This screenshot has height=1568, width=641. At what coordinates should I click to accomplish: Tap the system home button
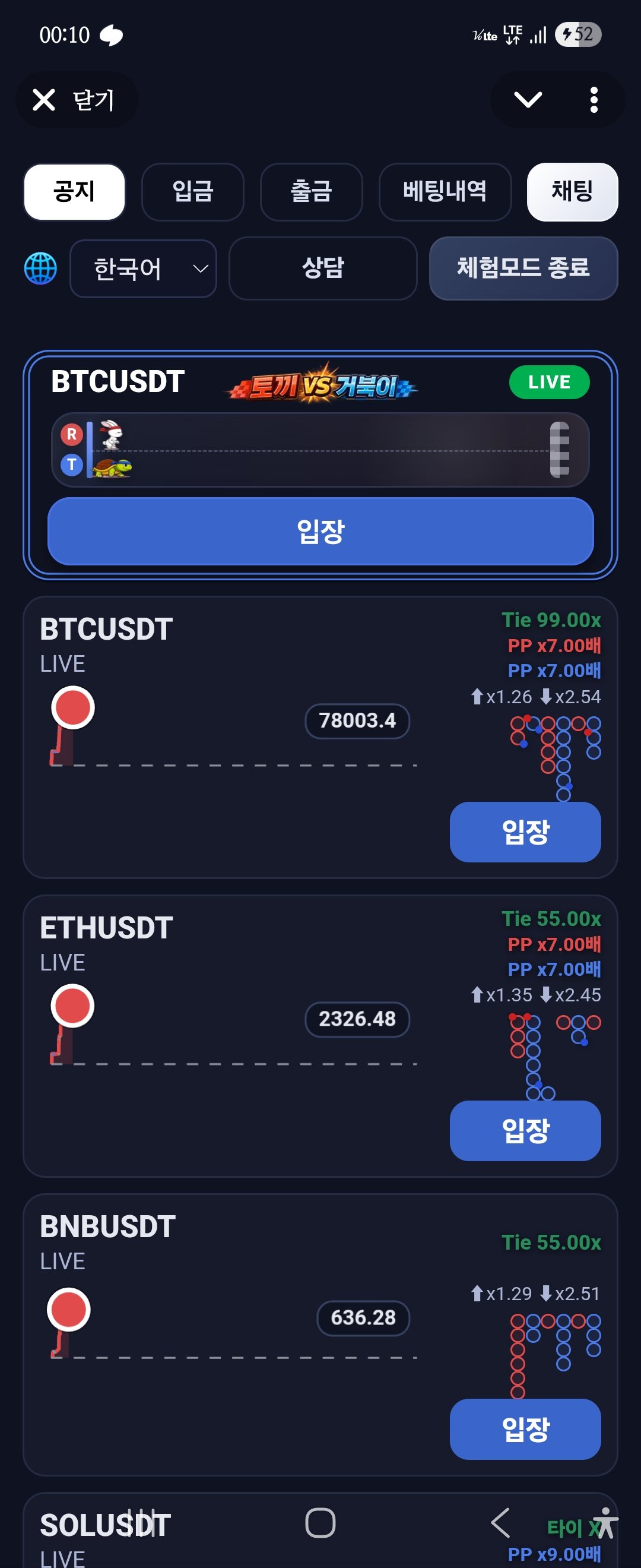pos(320,1523)
